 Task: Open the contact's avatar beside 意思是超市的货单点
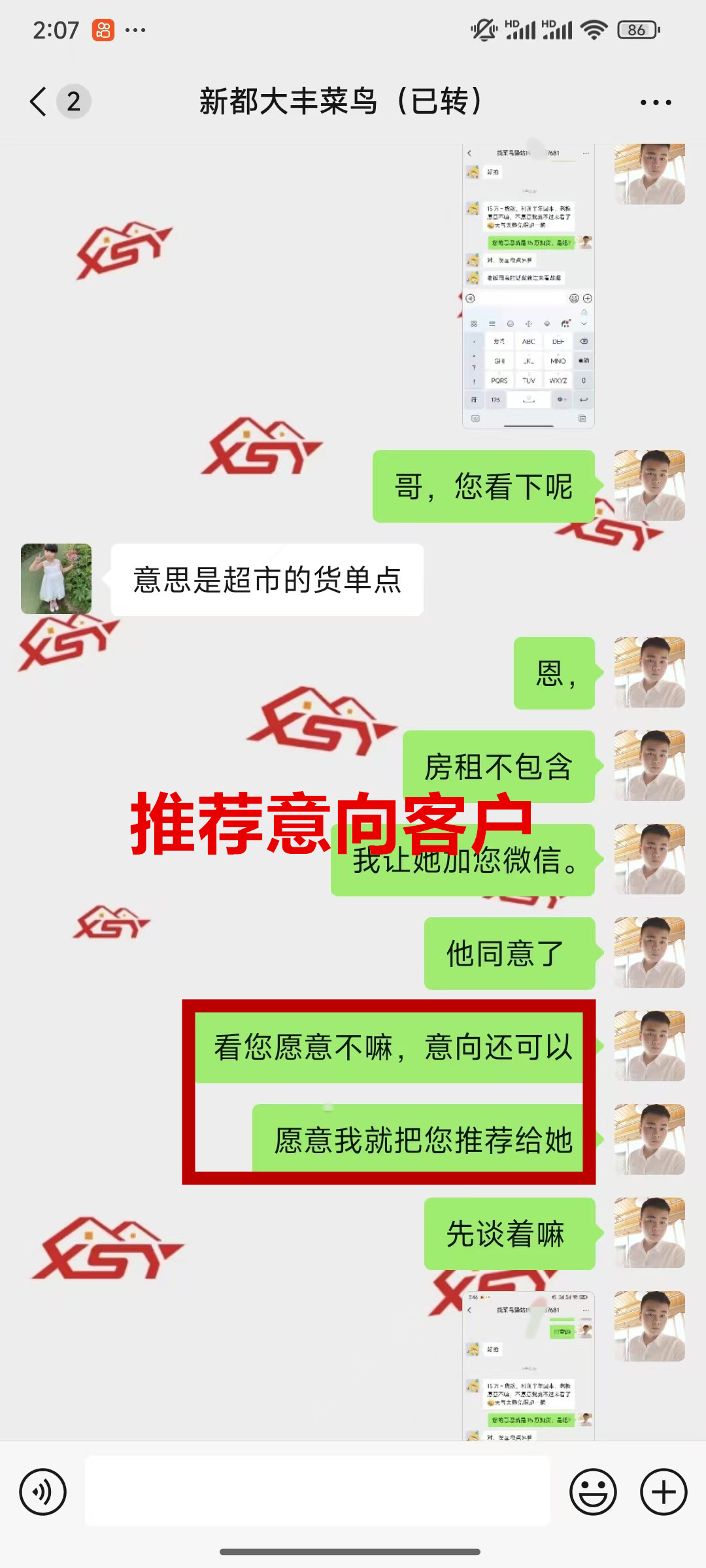(x=56, y=579)
